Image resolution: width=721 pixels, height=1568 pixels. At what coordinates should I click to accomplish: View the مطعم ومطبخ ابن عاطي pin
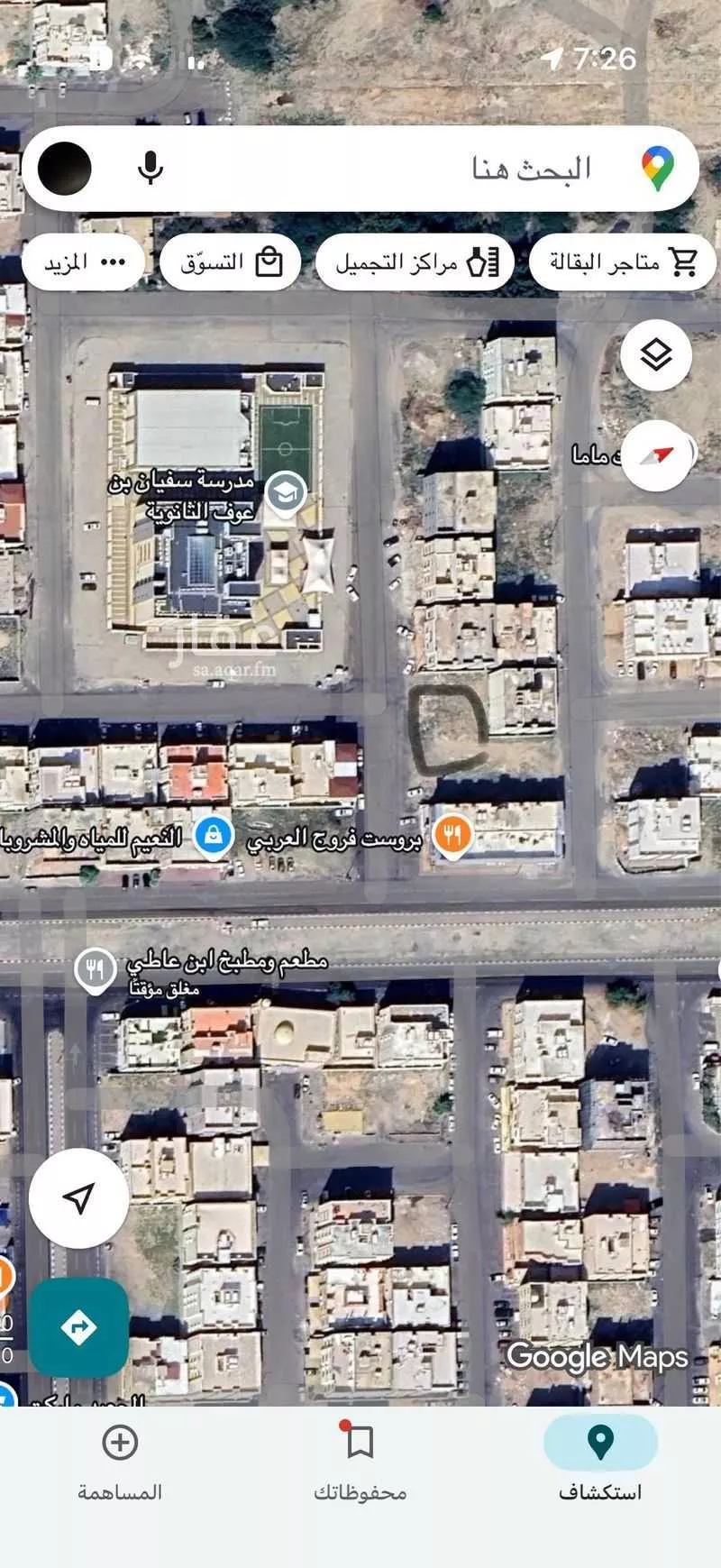(x=96, y=970)
